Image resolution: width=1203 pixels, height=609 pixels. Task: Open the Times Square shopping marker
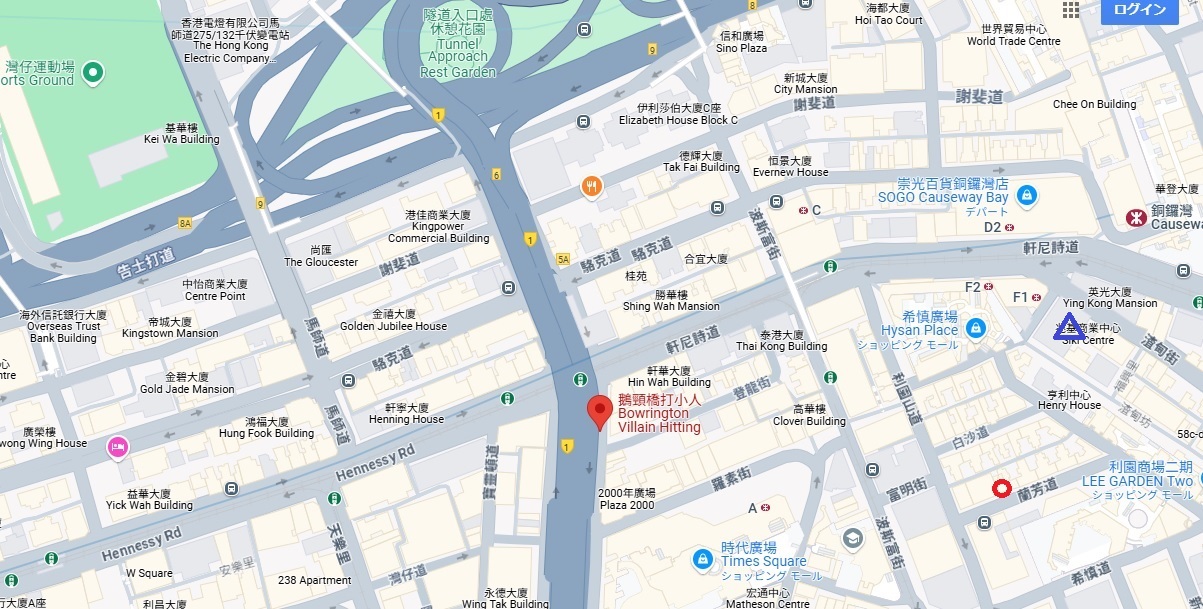tap(705, 559)
